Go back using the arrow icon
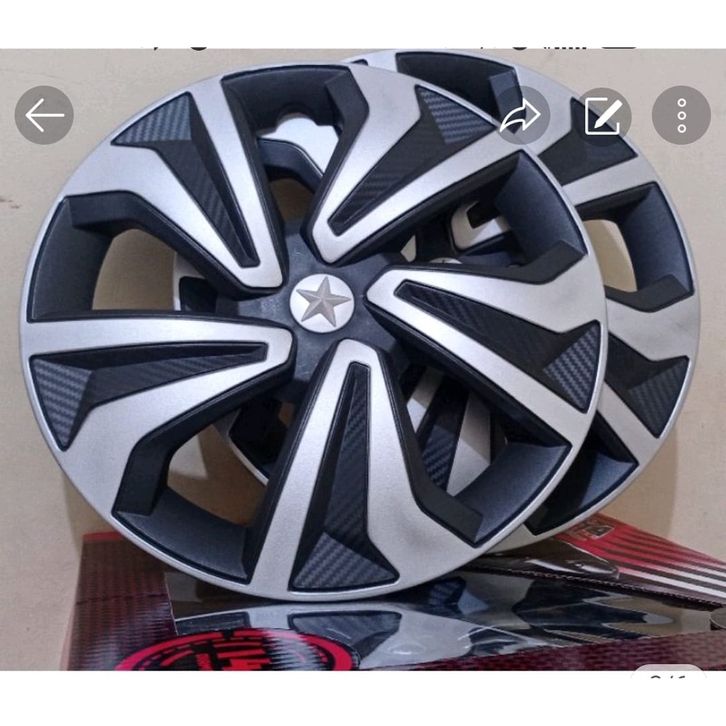This screenshot has width=726, height=726. pos(44,115)
